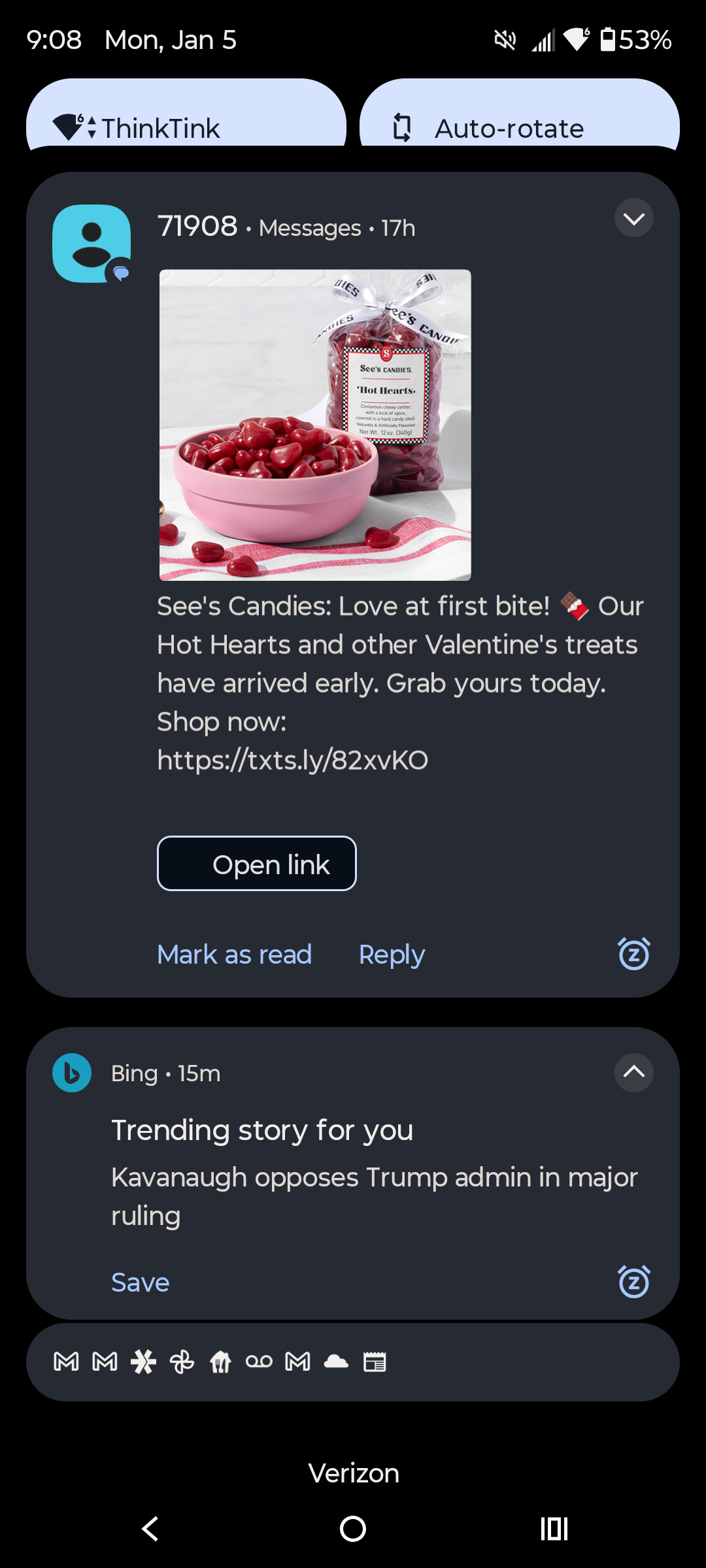Reply to the 71908 message
Screen dimensions: 706x1568
pyautogui.click(x=392, y=955)
